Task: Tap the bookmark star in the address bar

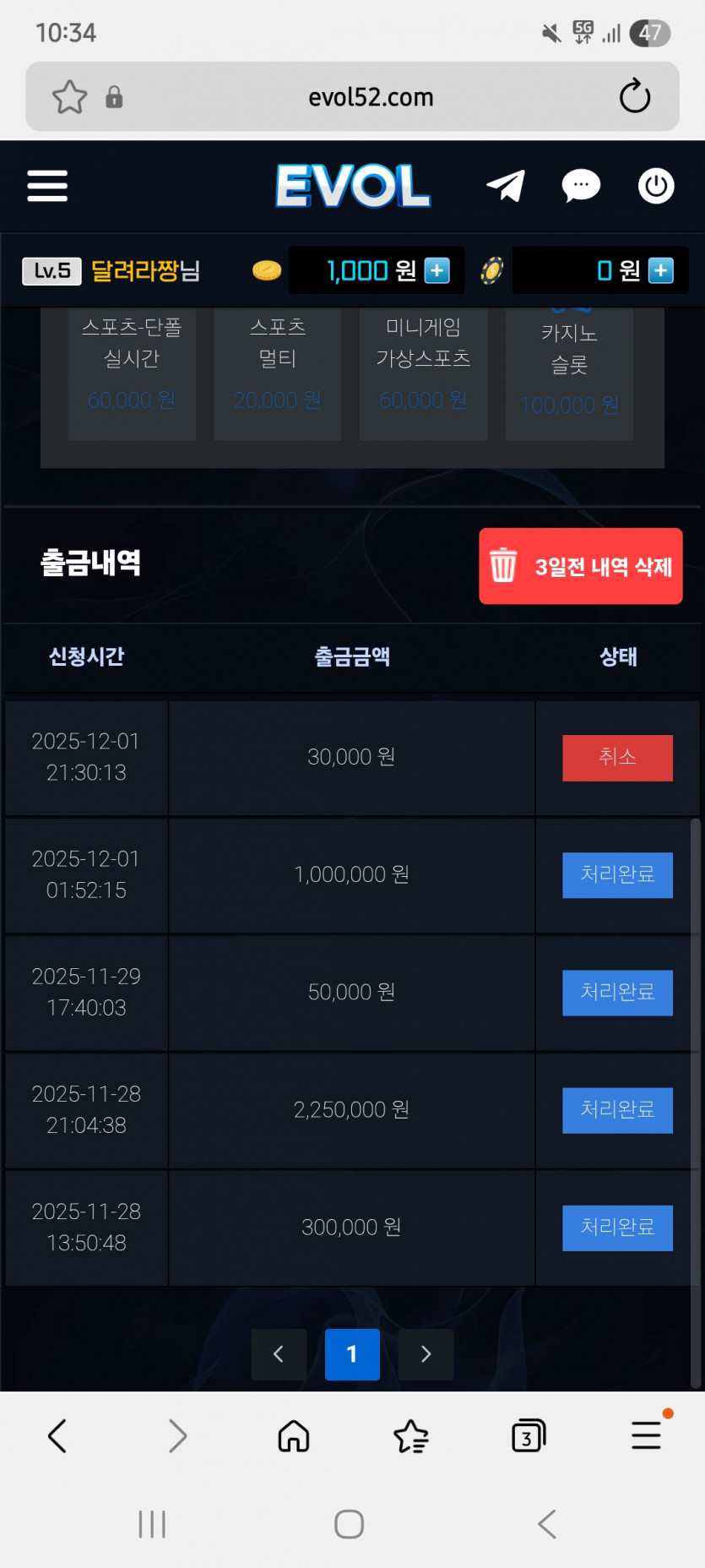Action: pos(71,96)
